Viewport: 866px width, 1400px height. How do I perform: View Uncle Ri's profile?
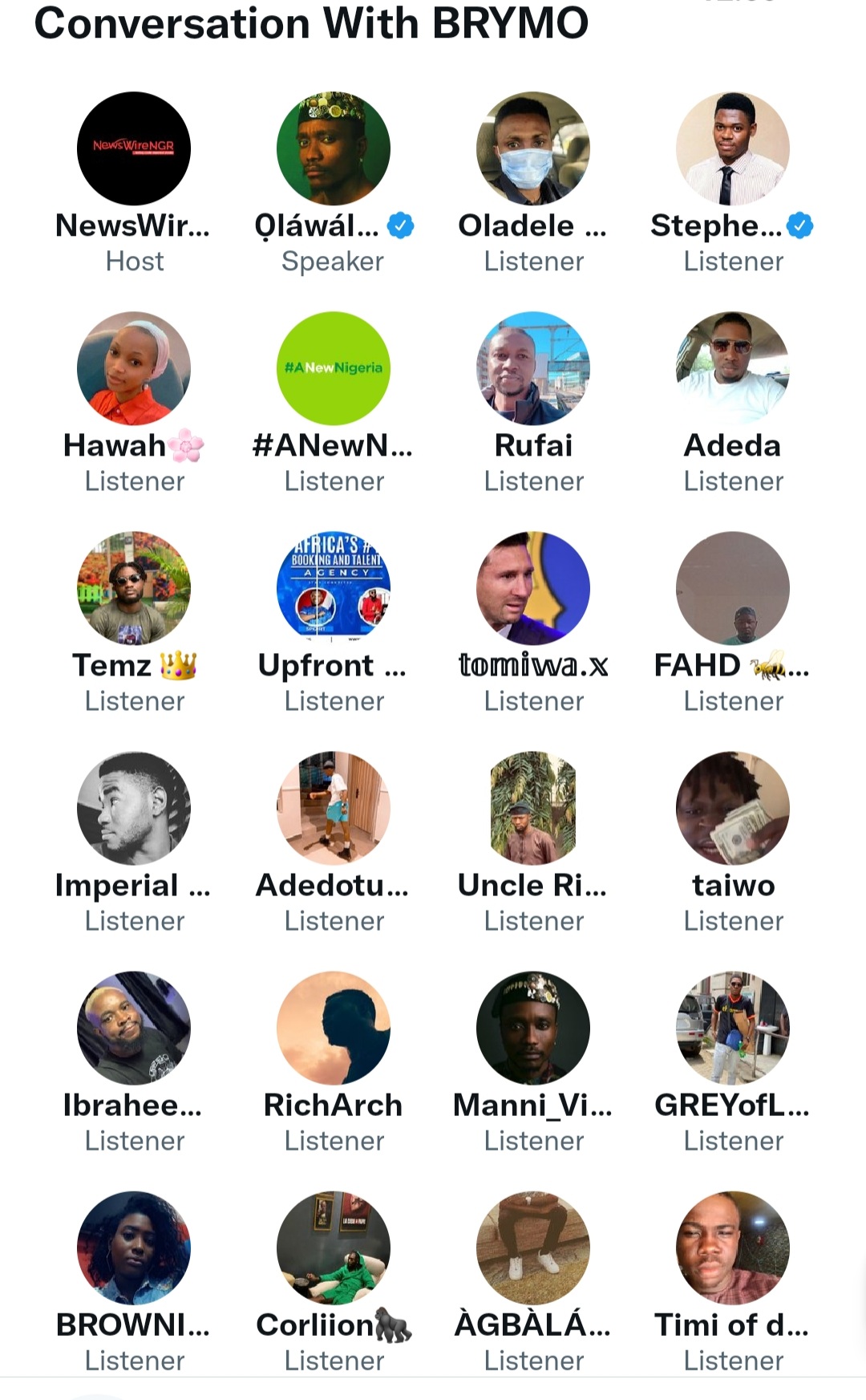(x=533, y=808)
